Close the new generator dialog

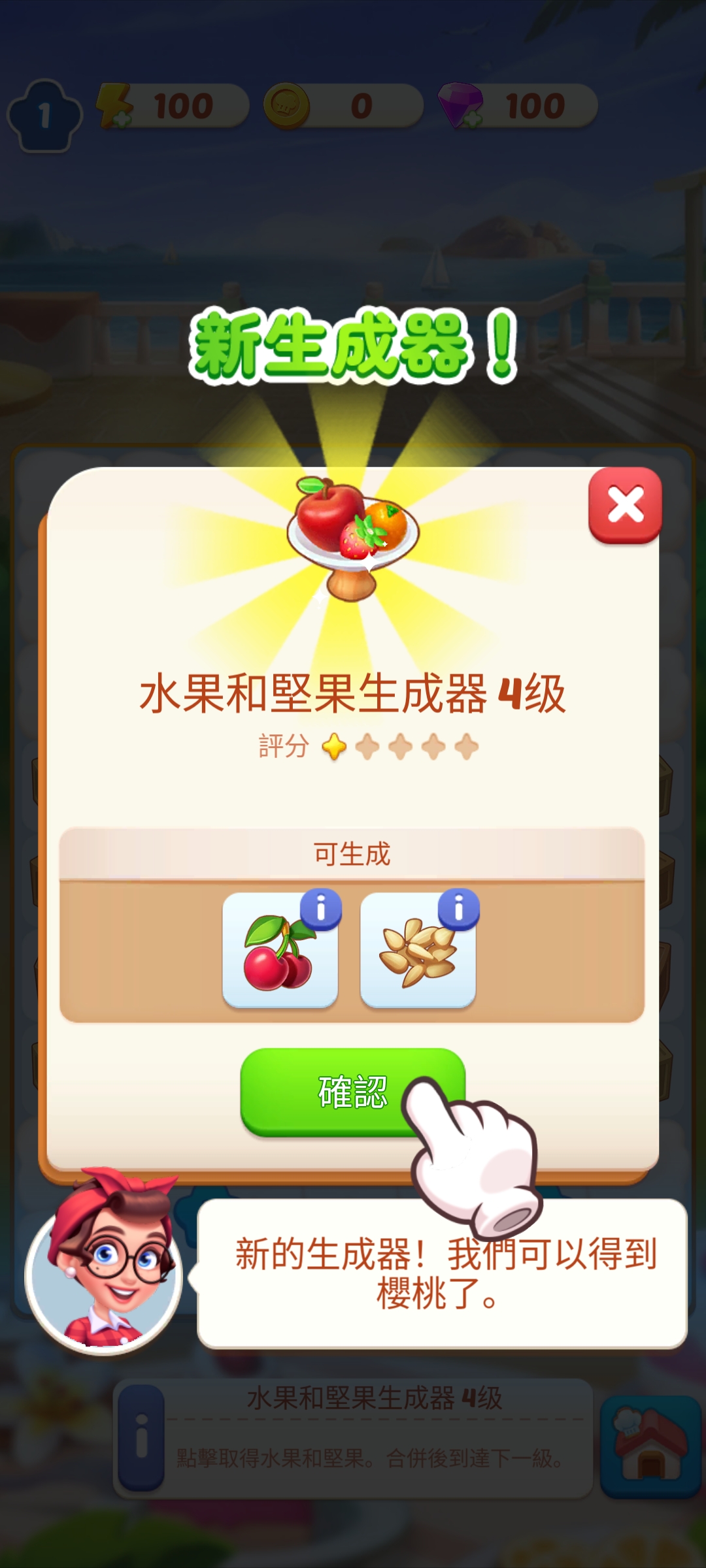(625, 505)
